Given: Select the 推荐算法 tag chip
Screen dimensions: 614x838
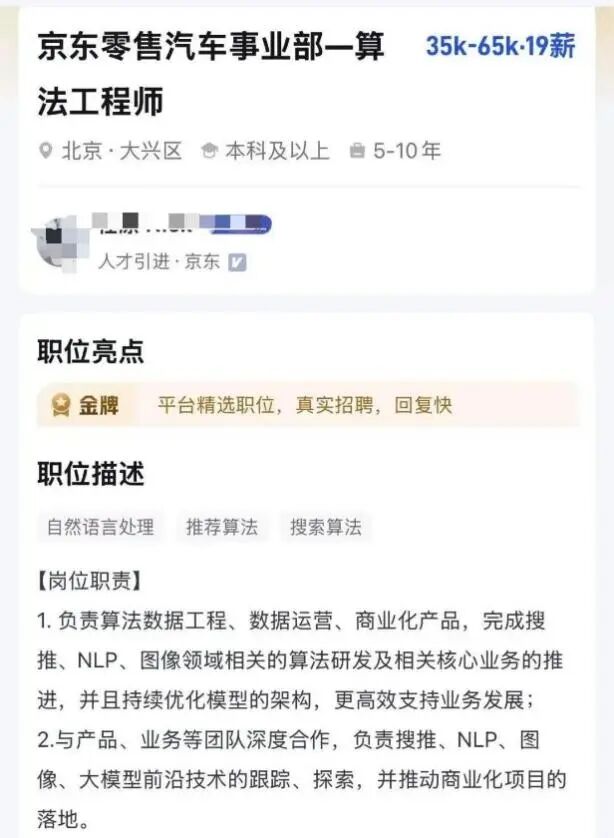Looking at the screenshot, I should point(222,527).
